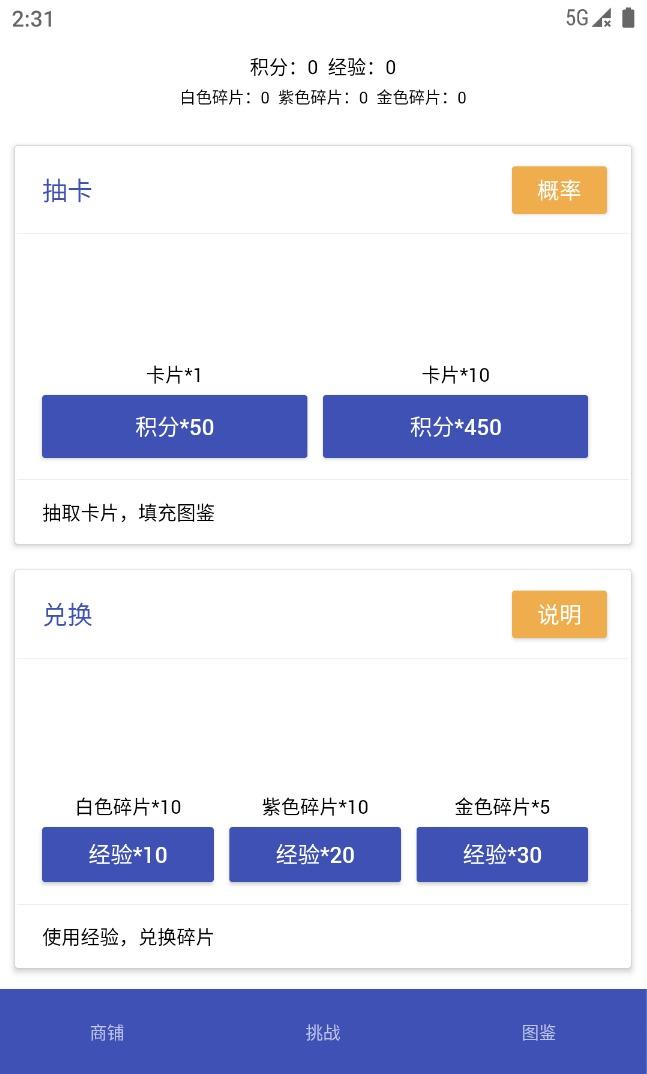Exchange 经验*20 for purple fragments
The height and width of the screenshot is (1074, 647).
(x=315, y=855)
